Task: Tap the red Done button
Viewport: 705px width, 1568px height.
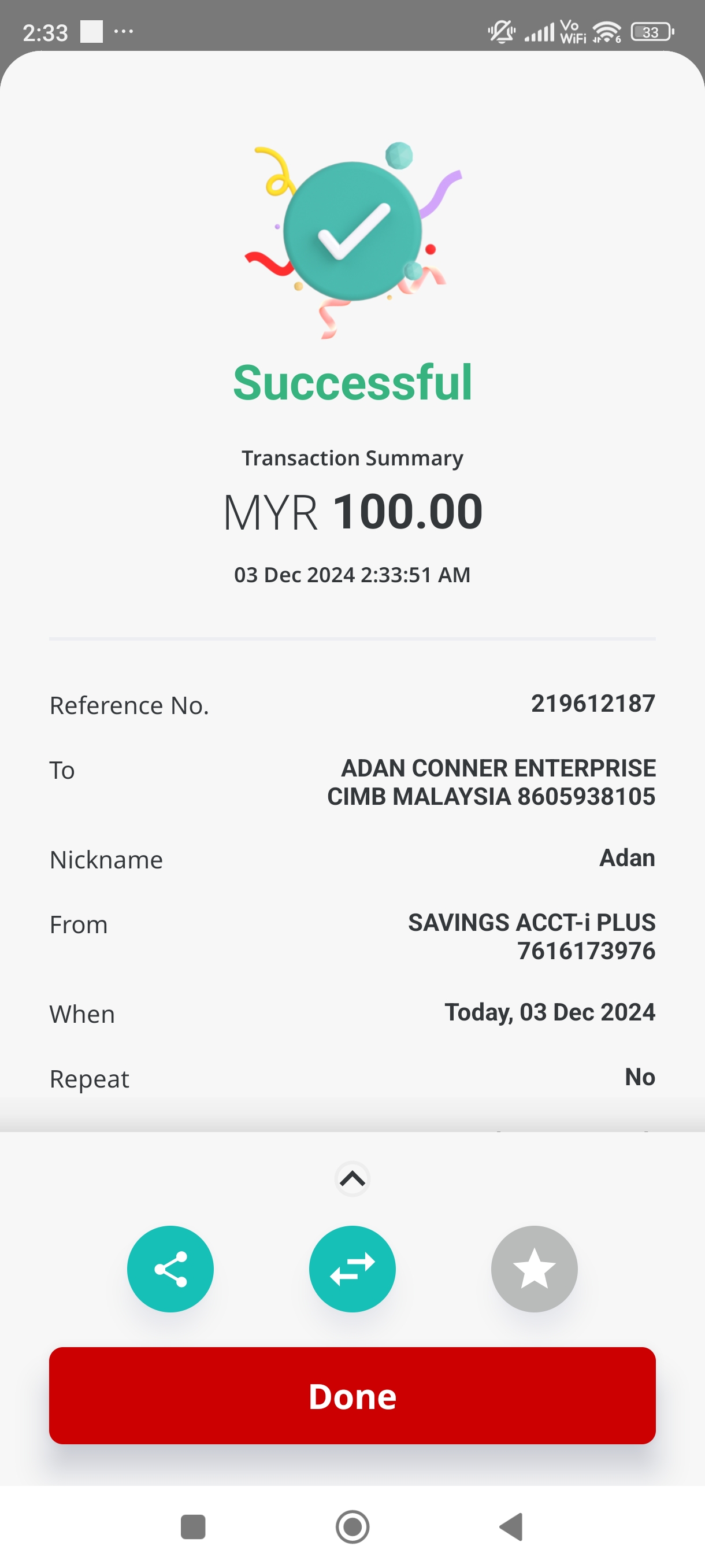Action: coord(352,1395)
